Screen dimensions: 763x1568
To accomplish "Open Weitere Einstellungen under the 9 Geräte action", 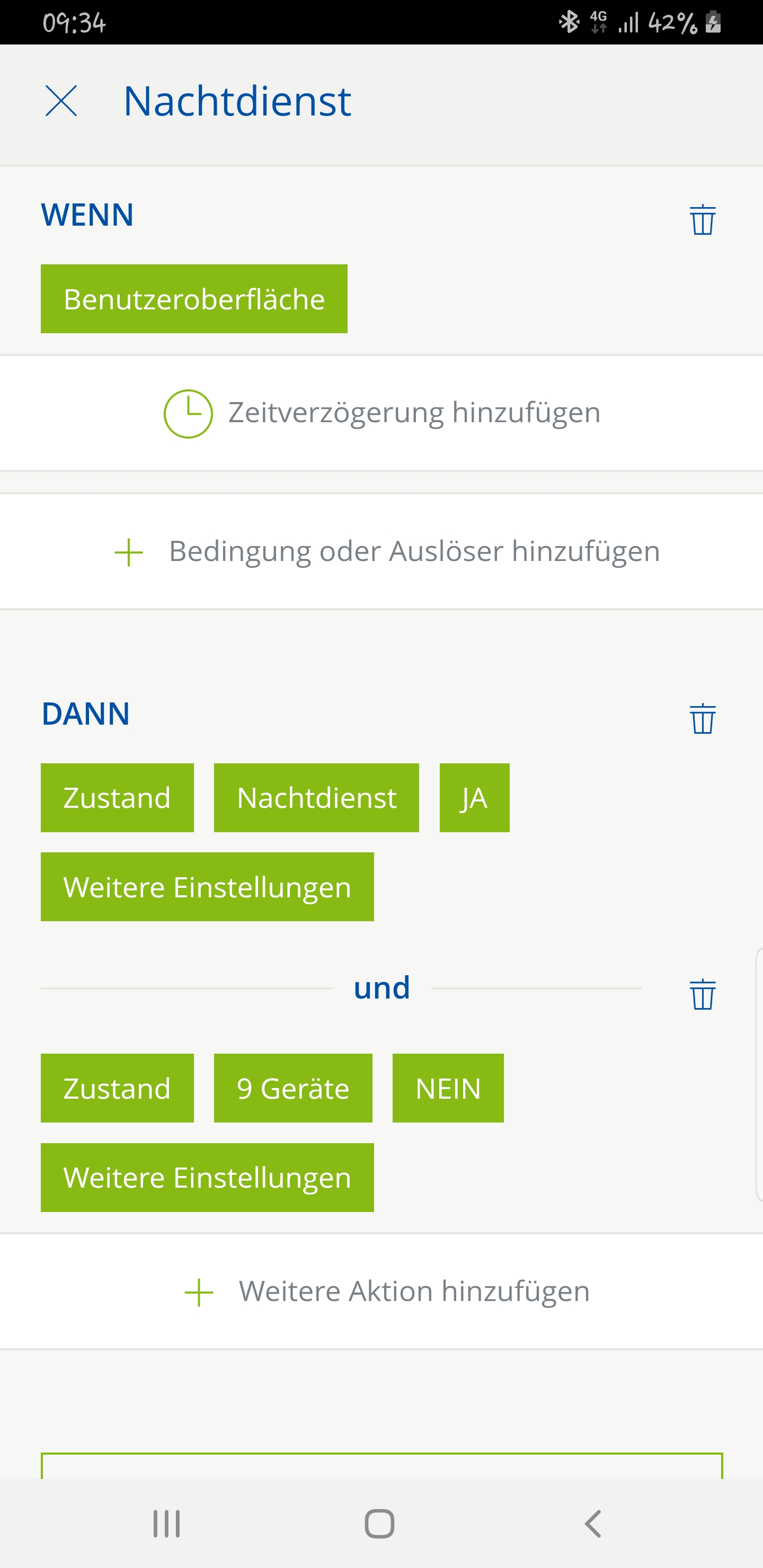I will pyautogui.click(x=207, y=1177).
